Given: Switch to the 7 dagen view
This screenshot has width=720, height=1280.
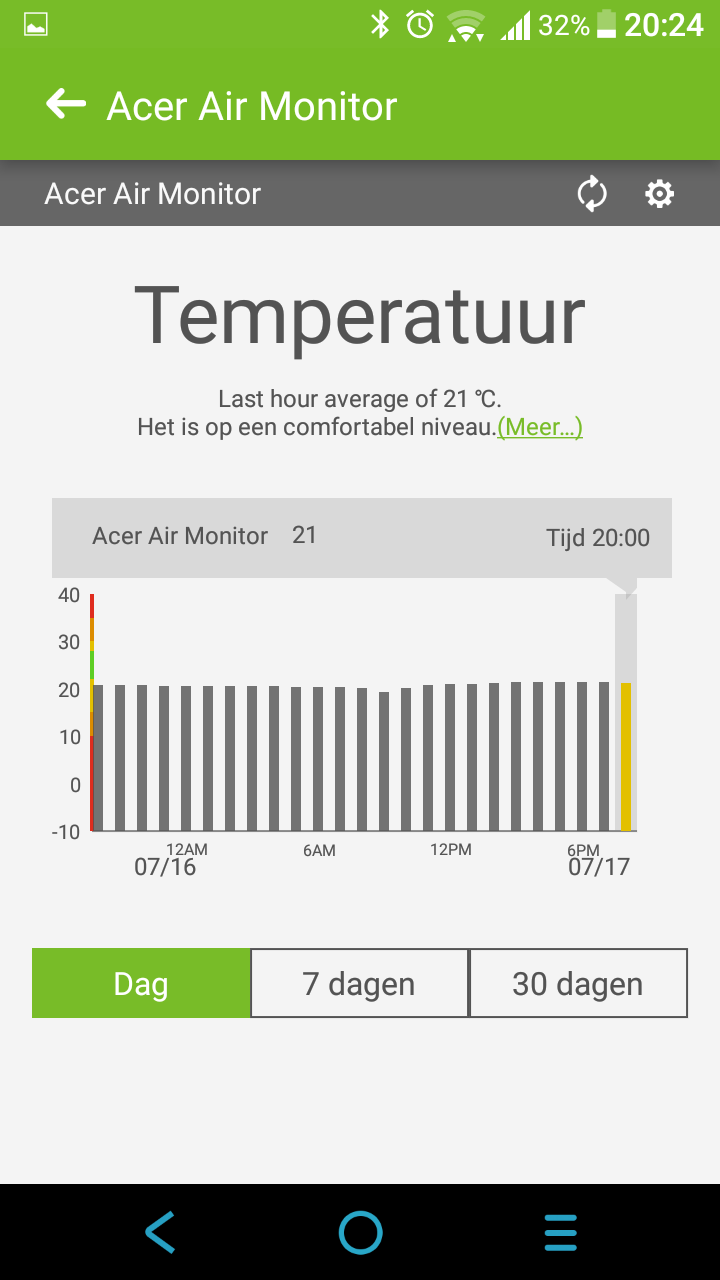Looking at the screenshot, I should (x=359, y=983).
